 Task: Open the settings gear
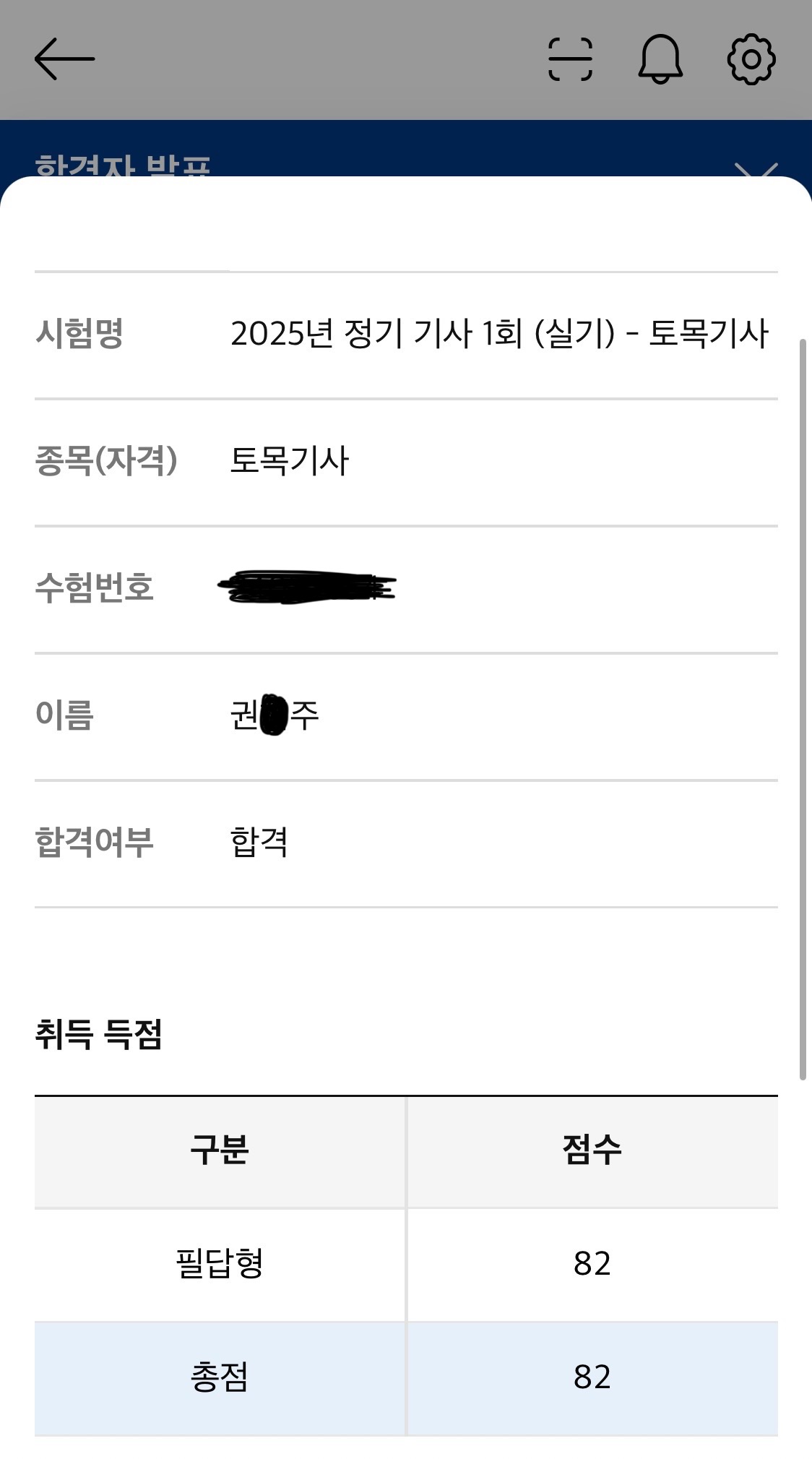751,59
